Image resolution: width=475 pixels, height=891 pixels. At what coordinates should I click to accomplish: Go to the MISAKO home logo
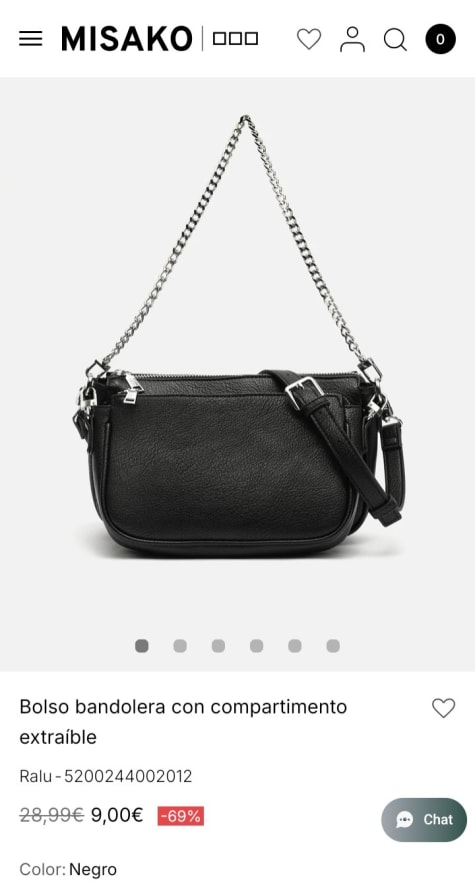(127, 39)
